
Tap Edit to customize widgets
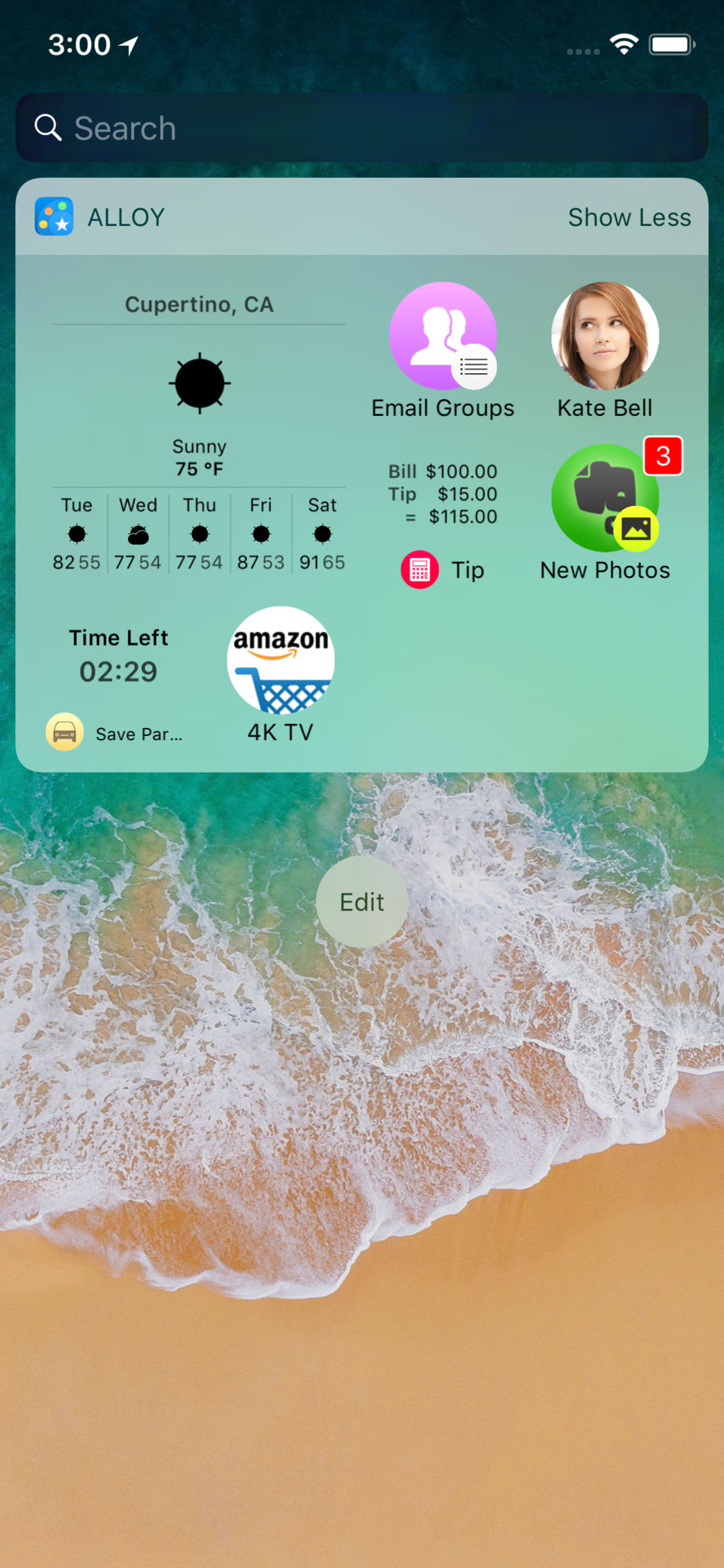362,902
